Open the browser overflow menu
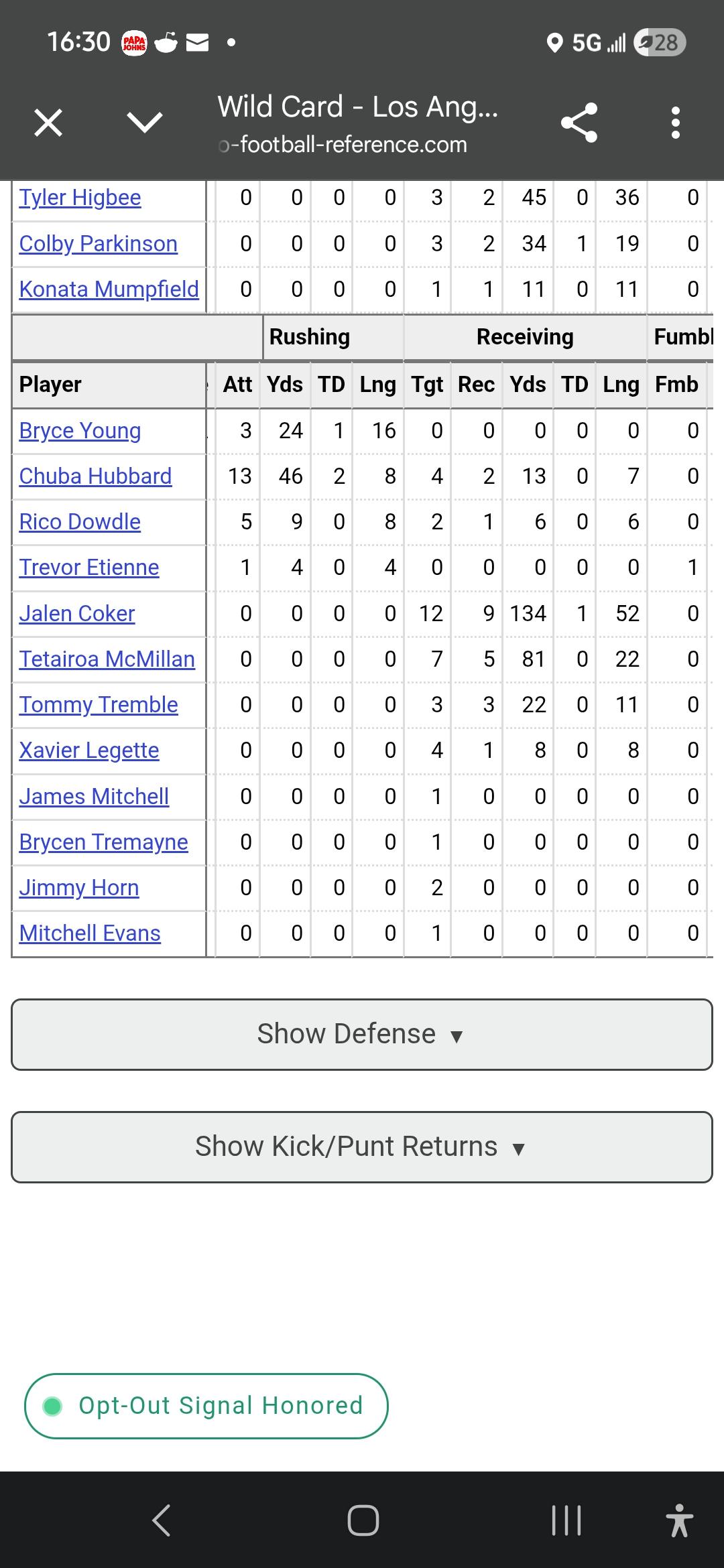 676,123
